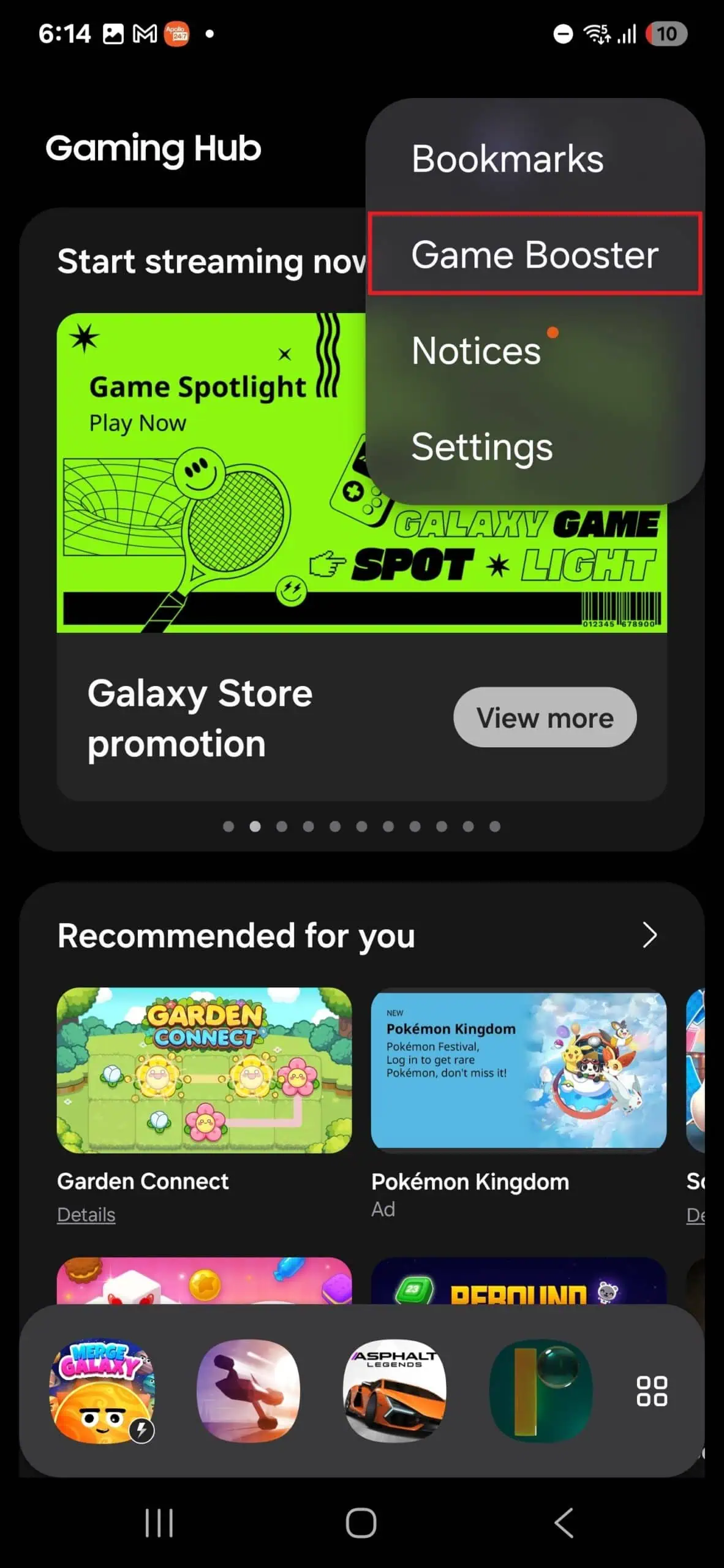This screenshot has height=1568, width=724.
Task: Launch the skateboarder game in the dock
Action: click(x=248, y=1391)
